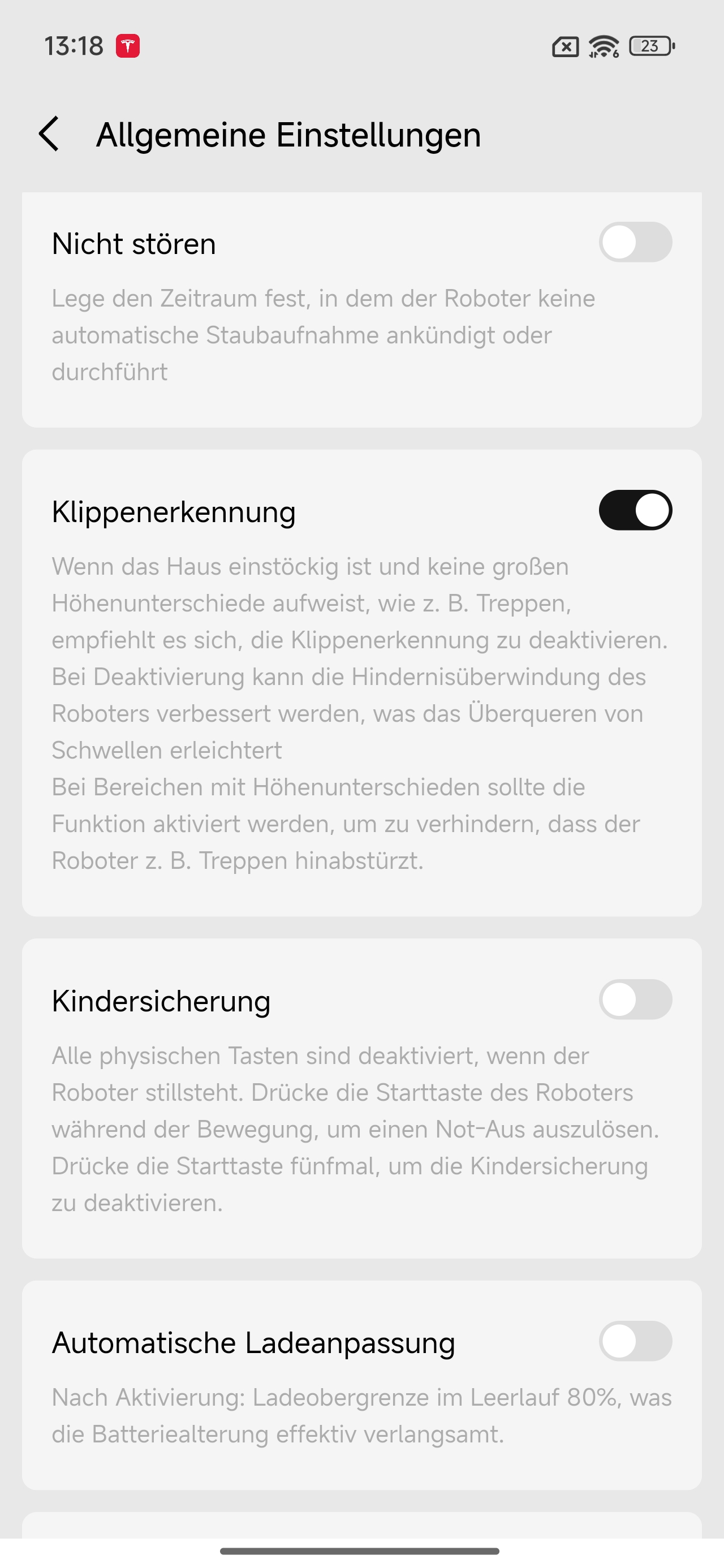Activate the Kindersicherung toggle
The width and height of the screenshot is (724, 1568).
tap(635, 1000)
